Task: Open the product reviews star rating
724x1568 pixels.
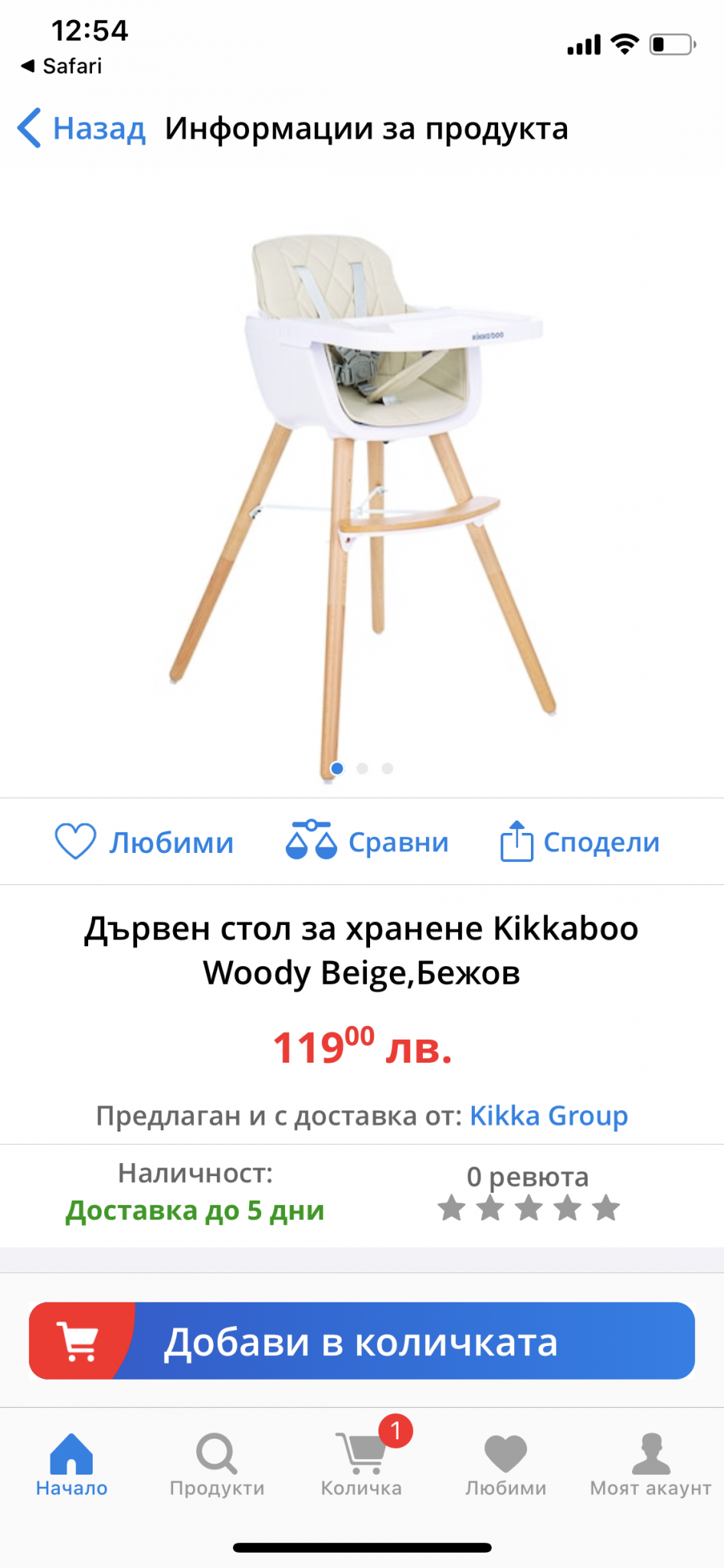Action: coord(529,1208)
